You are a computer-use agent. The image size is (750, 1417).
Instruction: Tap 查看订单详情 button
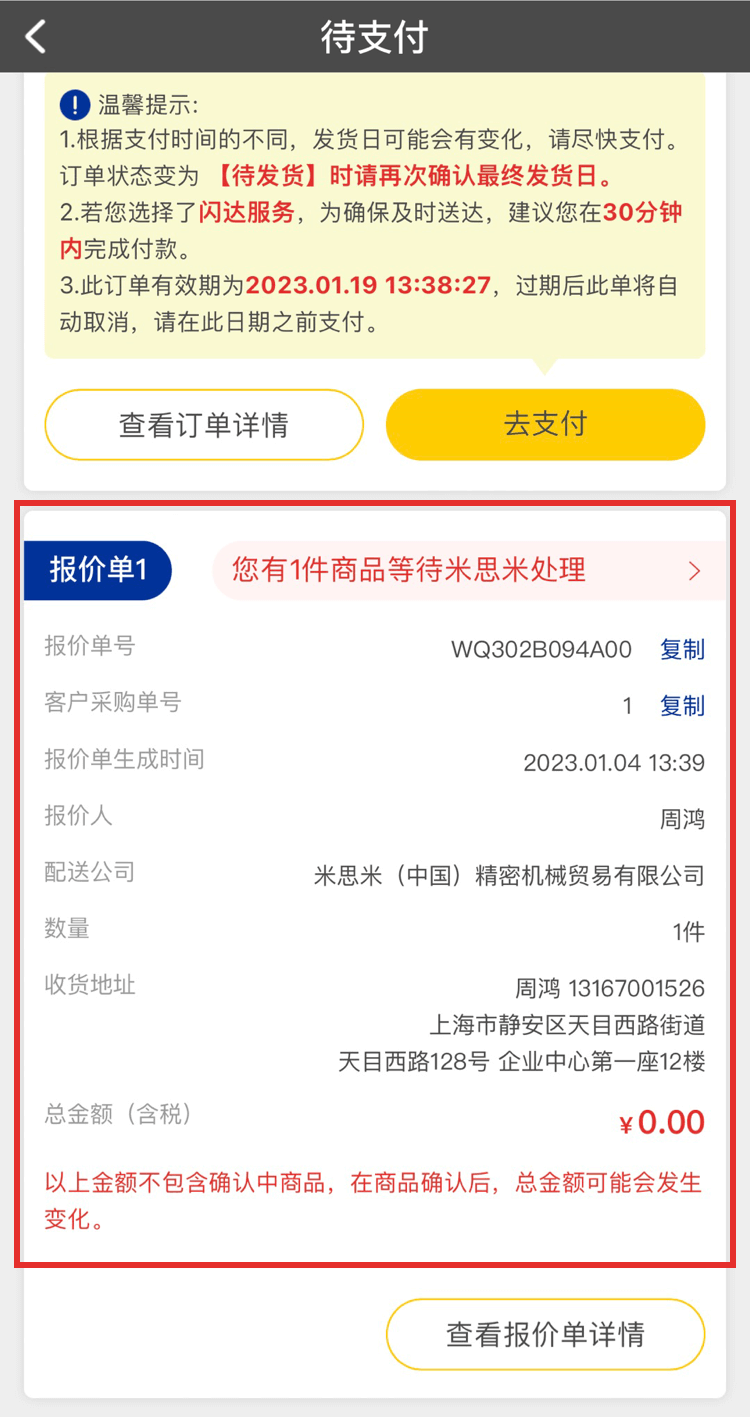point(204,425)
